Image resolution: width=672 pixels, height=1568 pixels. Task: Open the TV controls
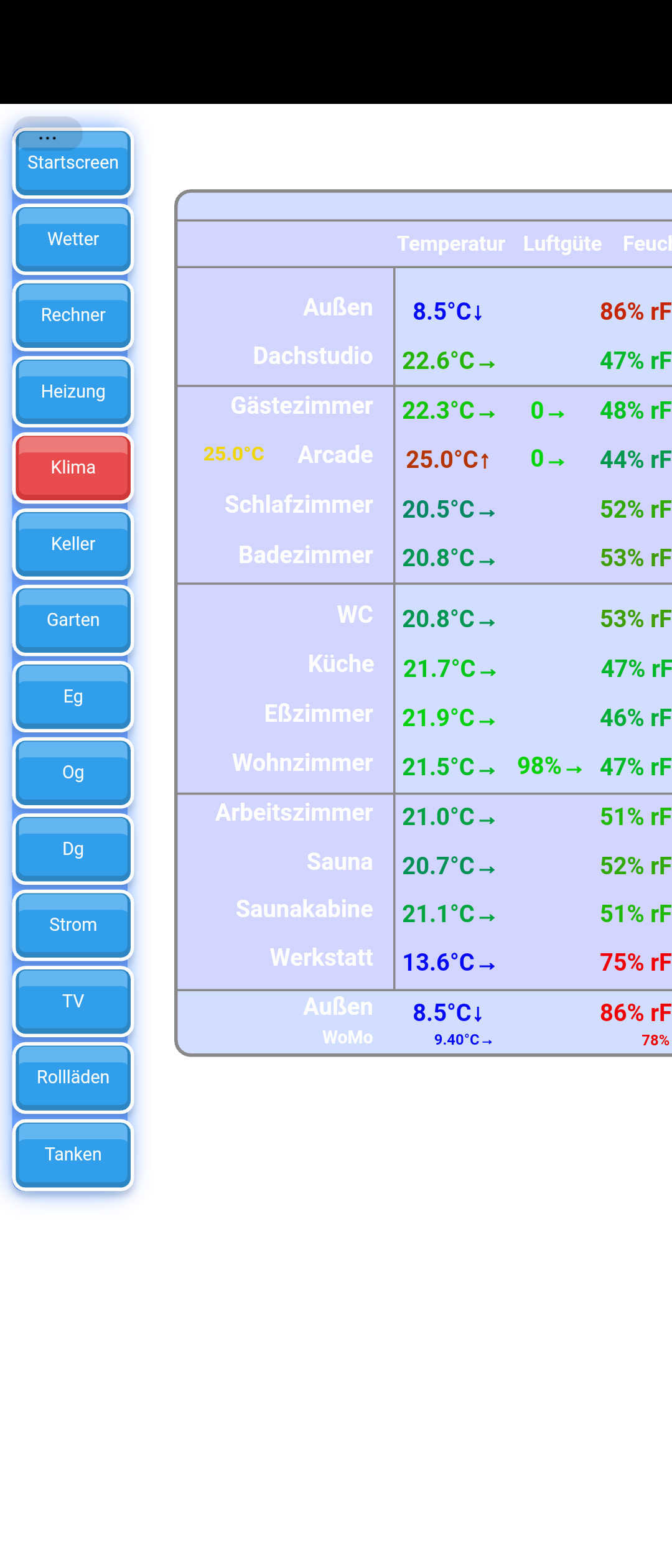[73, 1002]
